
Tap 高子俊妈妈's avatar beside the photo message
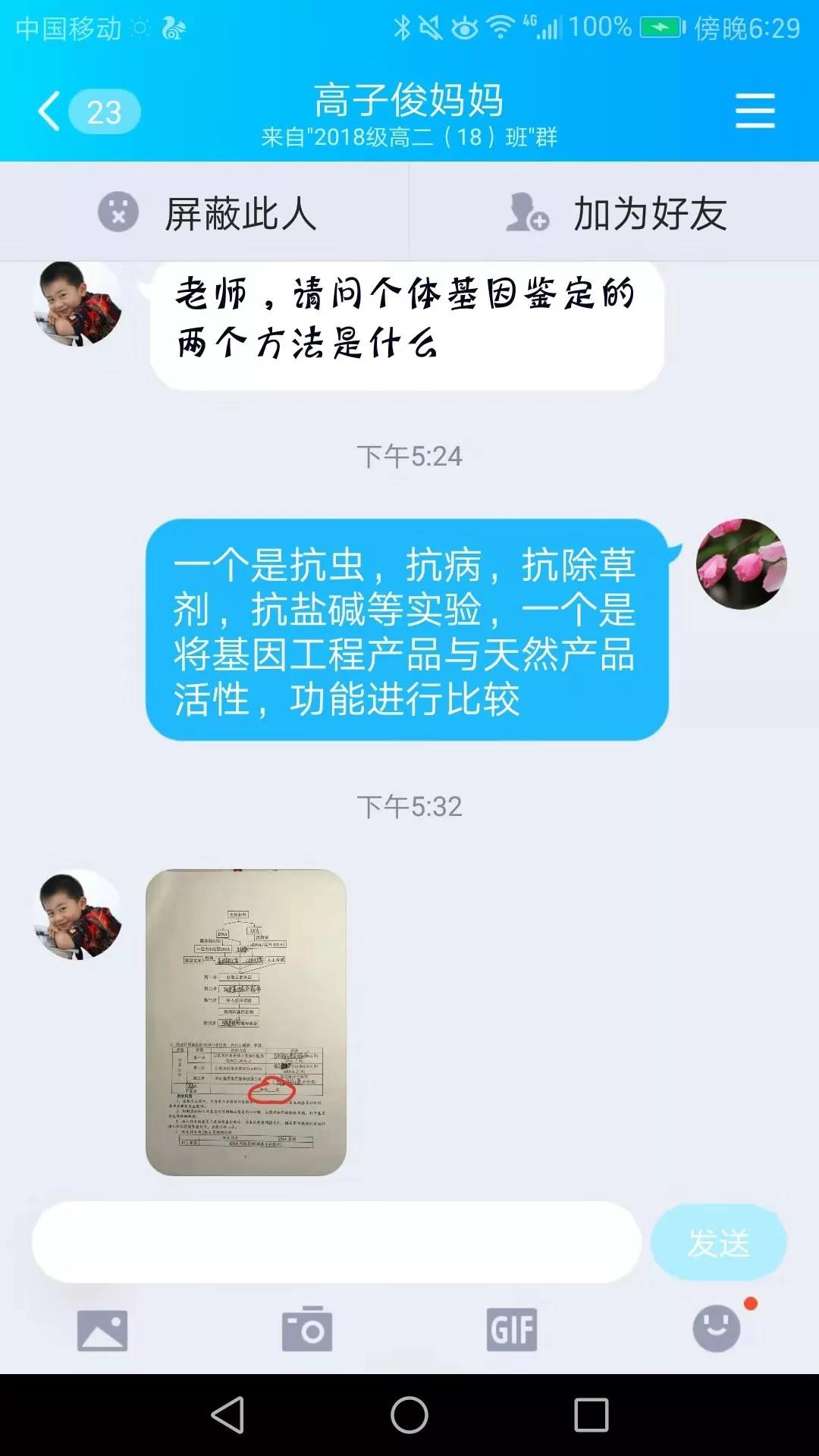point(78,915)
